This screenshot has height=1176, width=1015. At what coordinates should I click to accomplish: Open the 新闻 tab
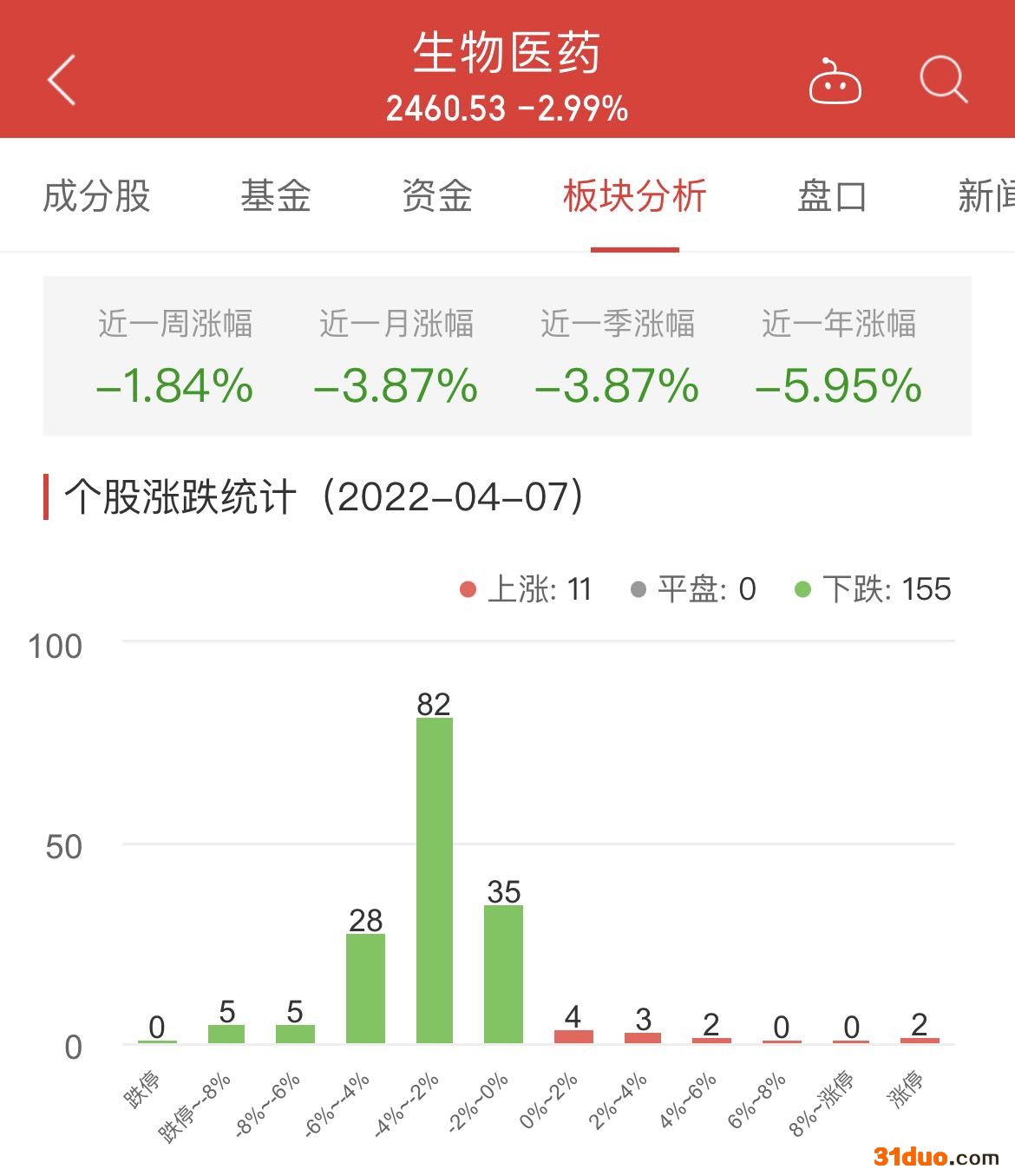[x=986, y=196]
